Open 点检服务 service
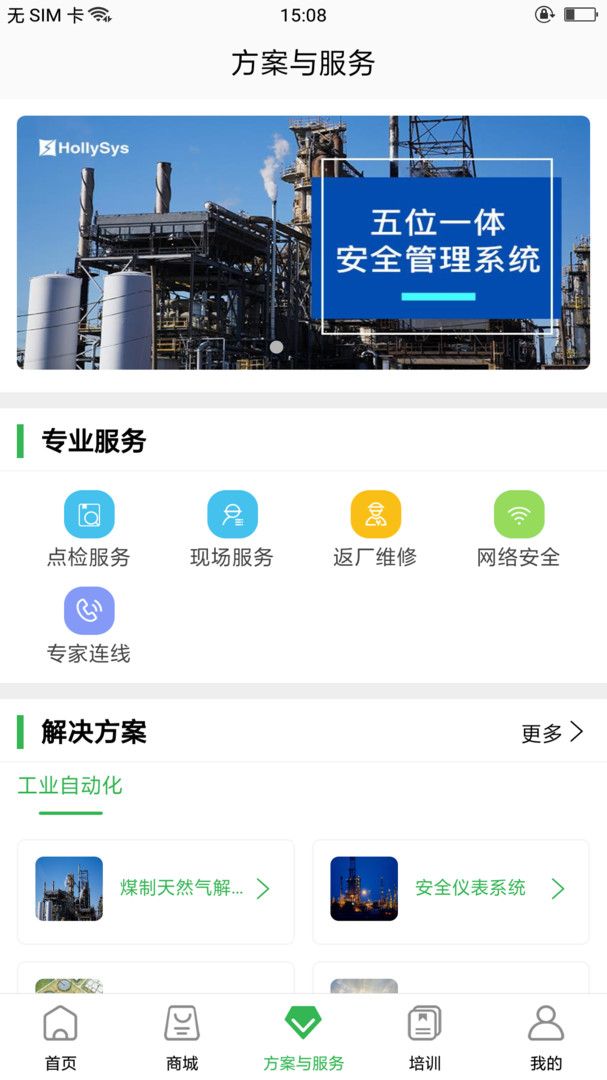This screenshot has width=607, height=1080. (89, 530)
